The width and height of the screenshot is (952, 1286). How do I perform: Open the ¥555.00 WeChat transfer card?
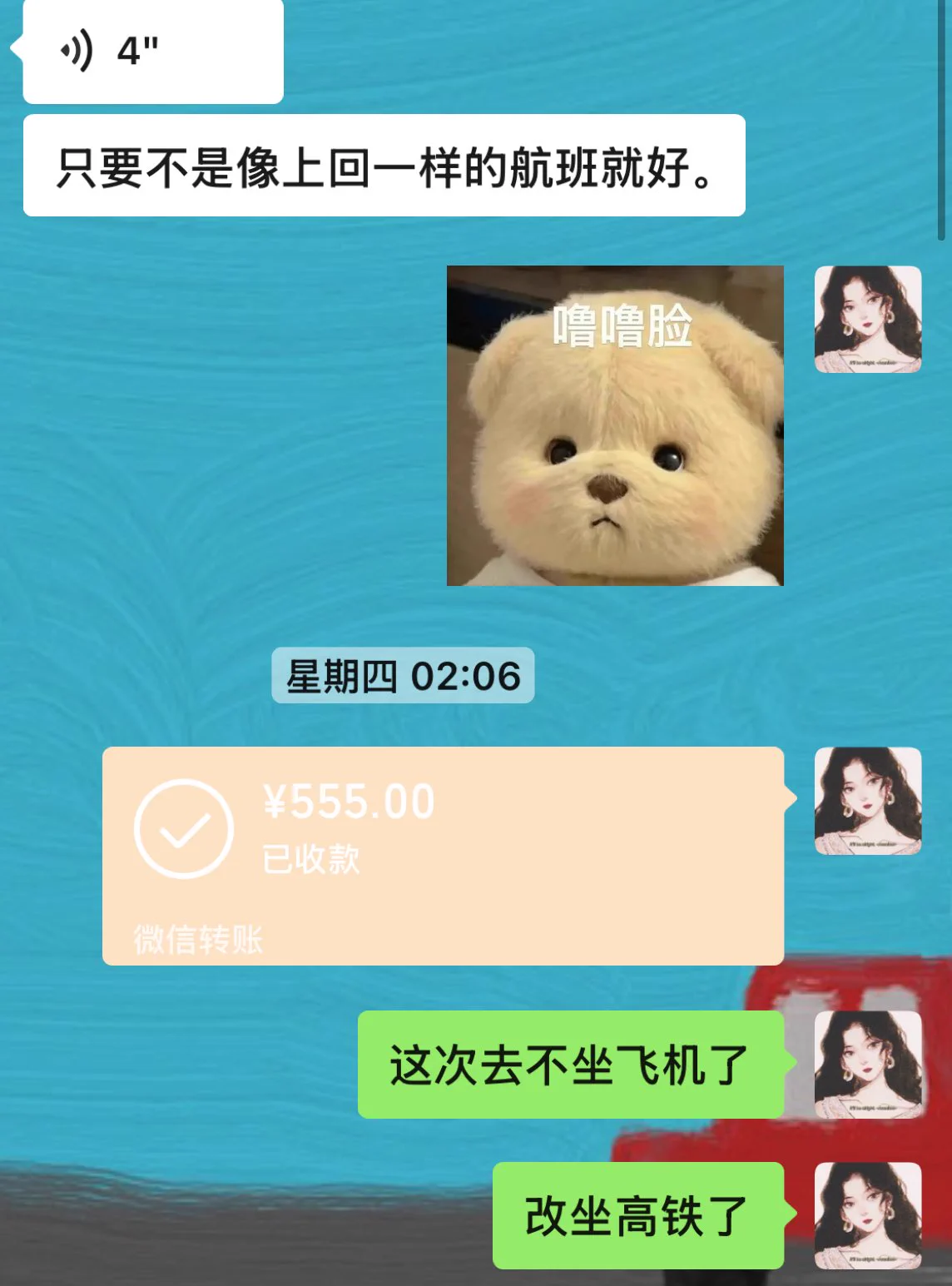click(x=443, y=856)
